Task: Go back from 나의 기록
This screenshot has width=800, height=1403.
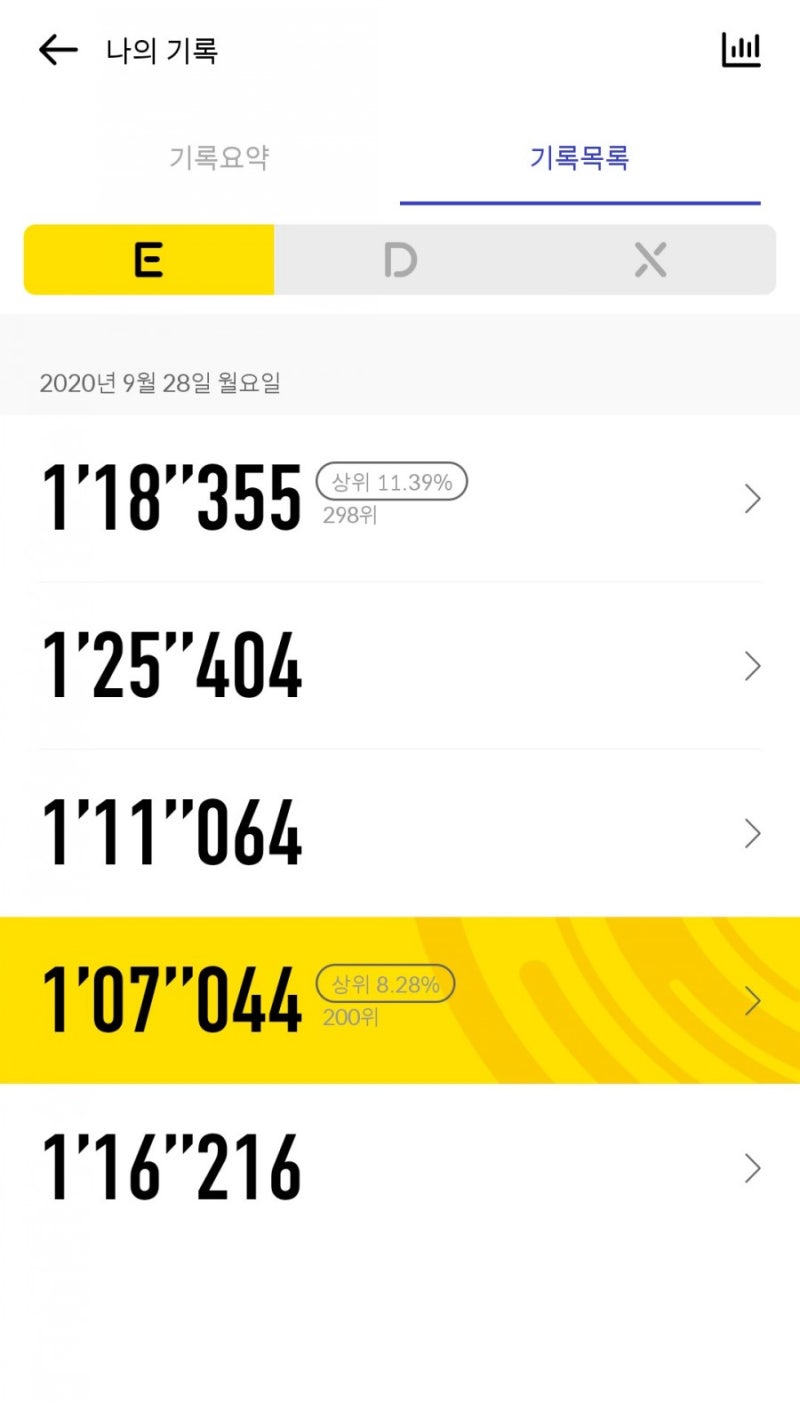Action: [58, 50]
